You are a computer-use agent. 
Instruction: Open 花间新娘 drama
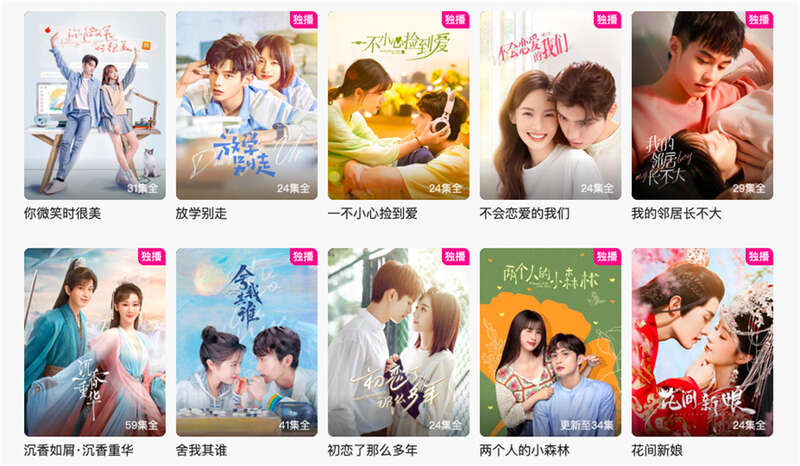[x=702, y=342]
